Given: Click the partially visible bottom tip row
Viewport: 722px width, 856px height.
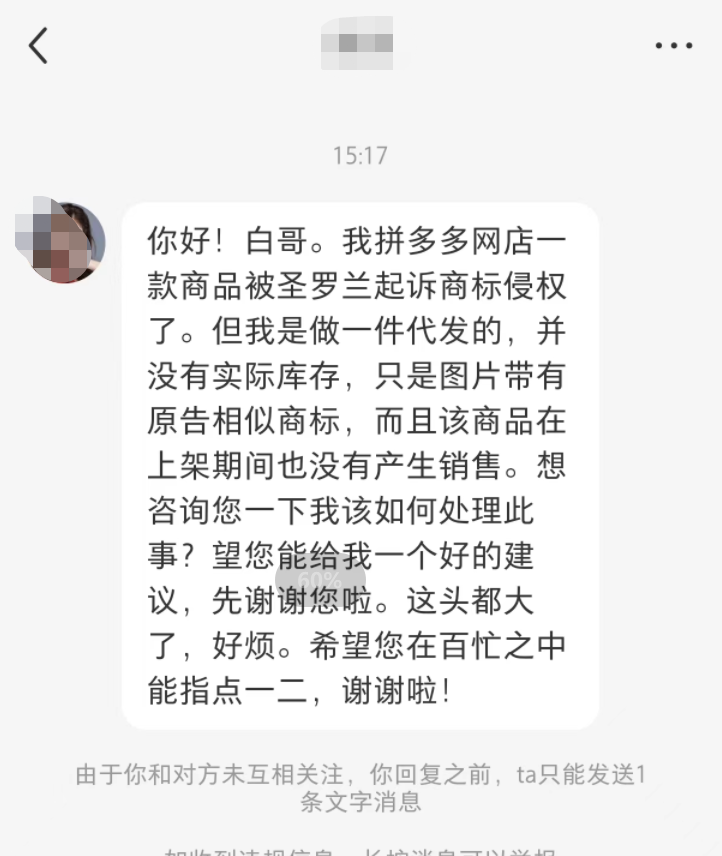Looking at the screenshot, I should click(x=361, y=850).
